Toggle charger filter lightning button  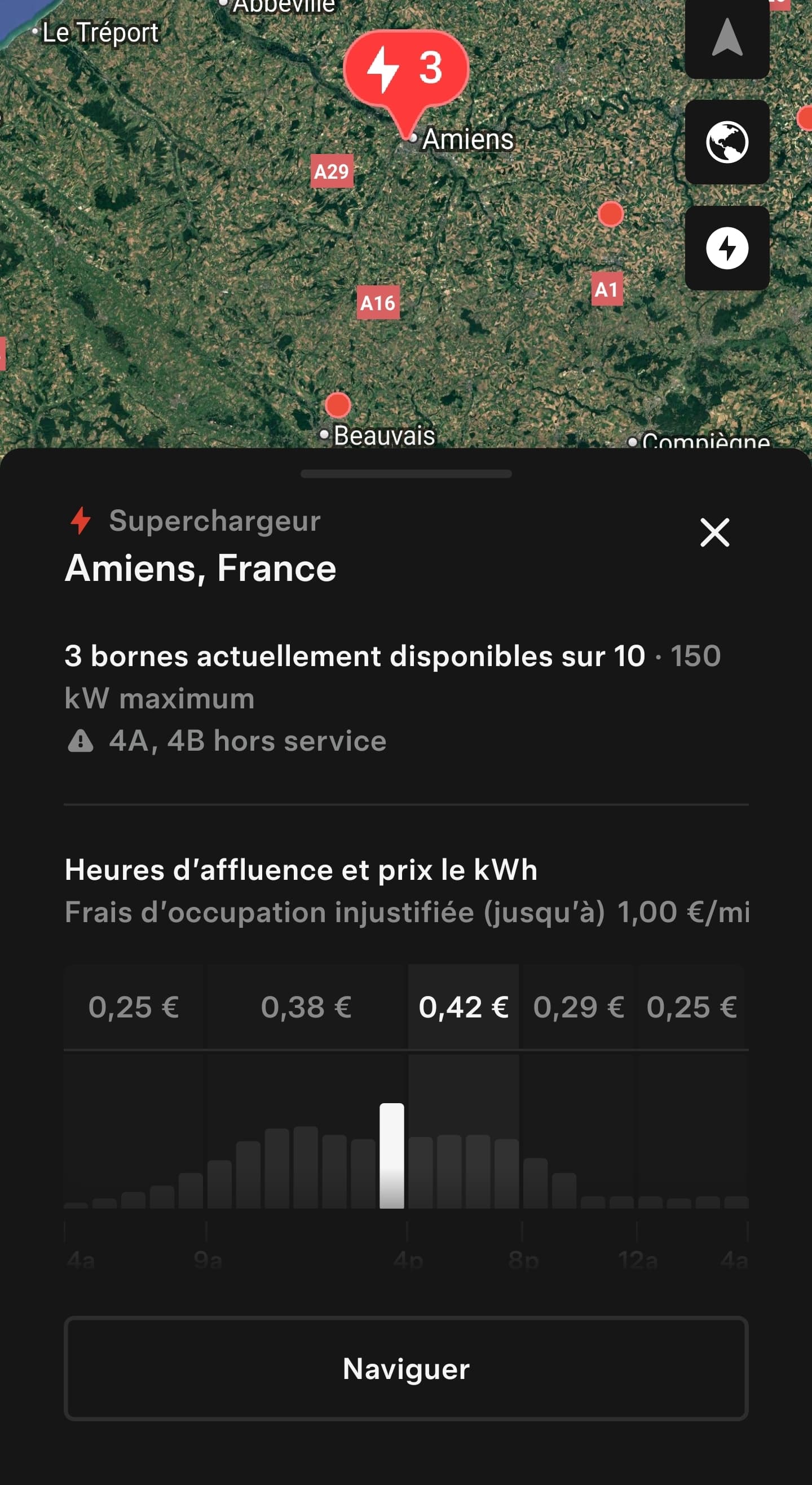(x=727, y=248)
